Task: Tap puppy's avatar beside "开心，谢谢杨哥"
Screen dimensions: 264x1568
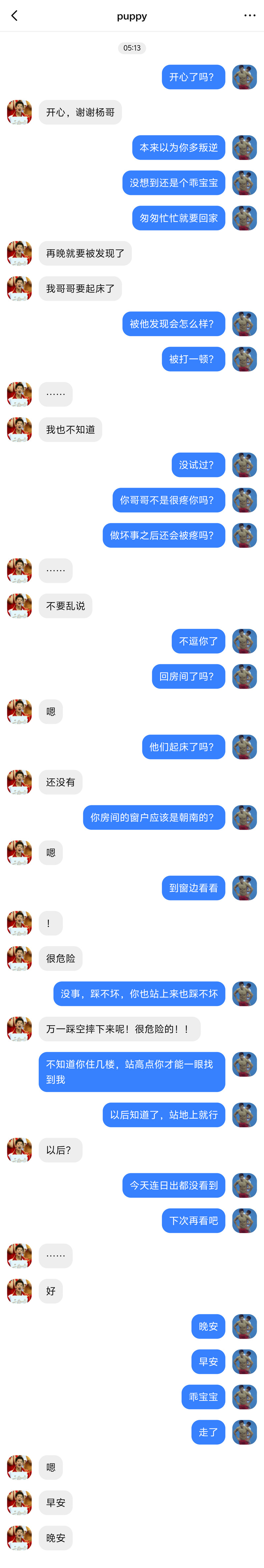Action: (x=19, y=113)
